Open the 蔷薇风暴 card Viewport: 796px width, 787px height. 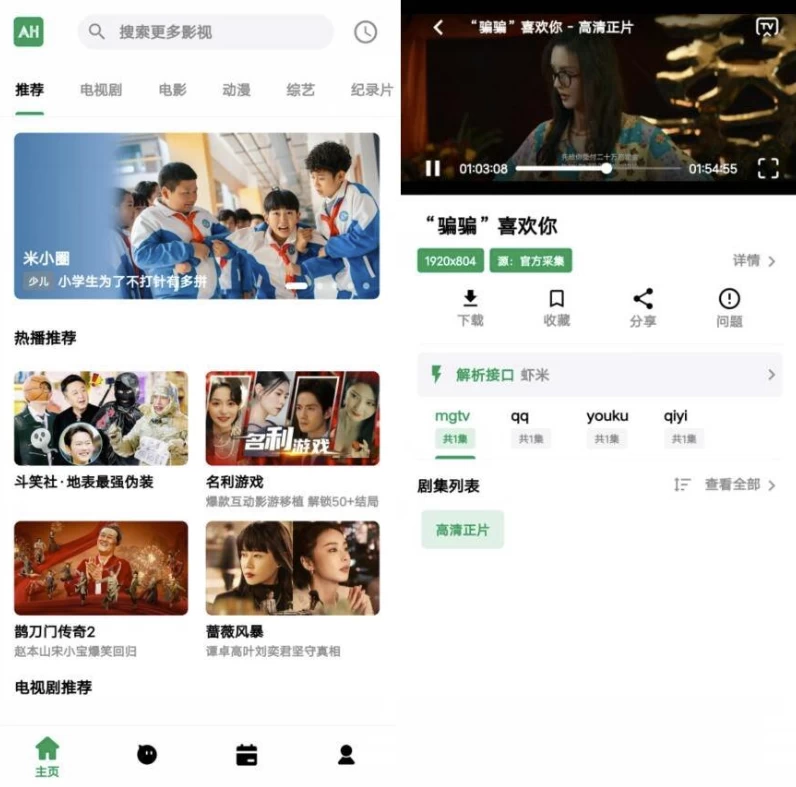(292, 567)
